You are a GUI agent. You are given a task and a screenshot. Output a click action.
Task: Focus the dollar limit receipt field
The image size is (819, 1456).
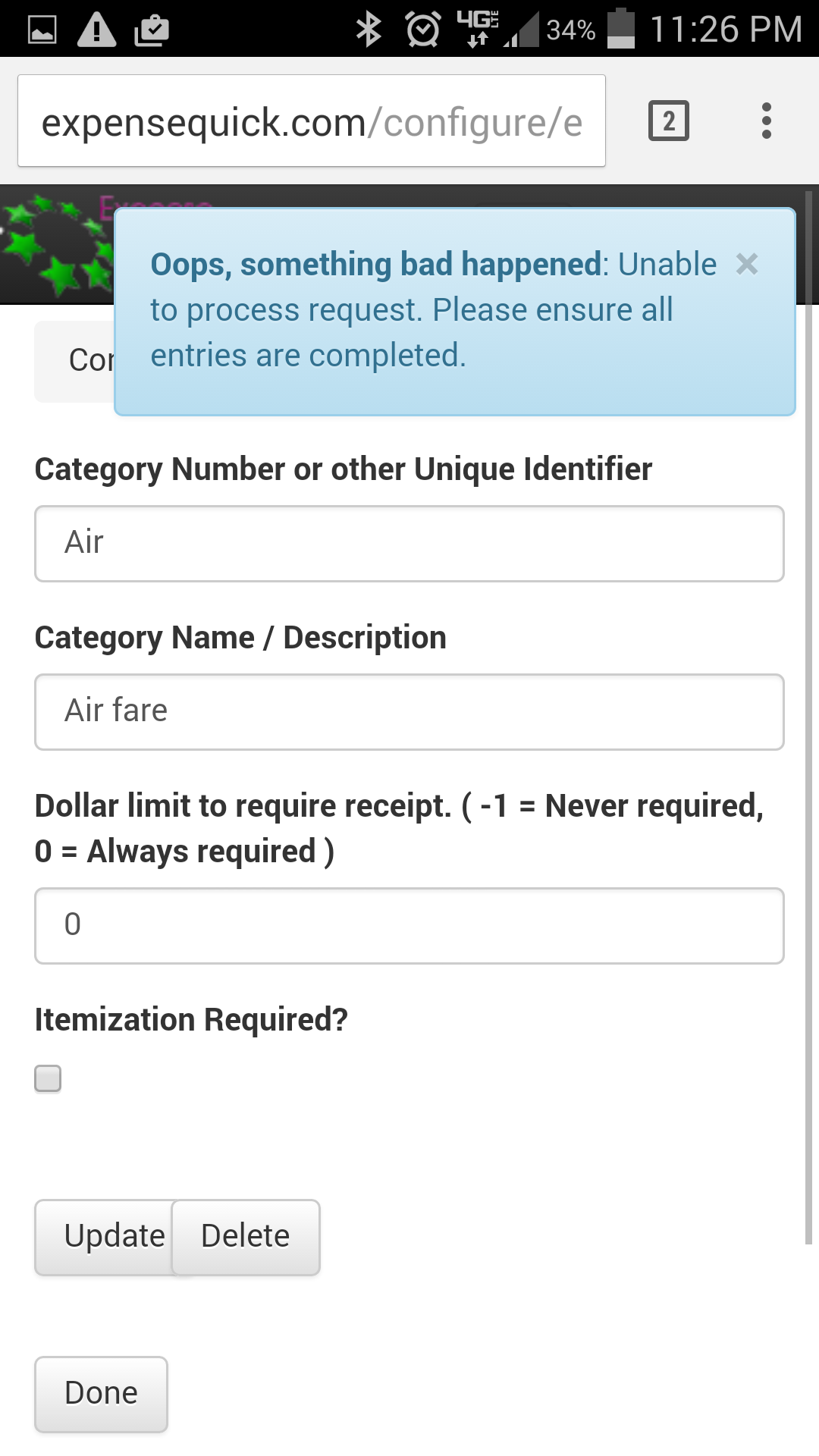409,926
